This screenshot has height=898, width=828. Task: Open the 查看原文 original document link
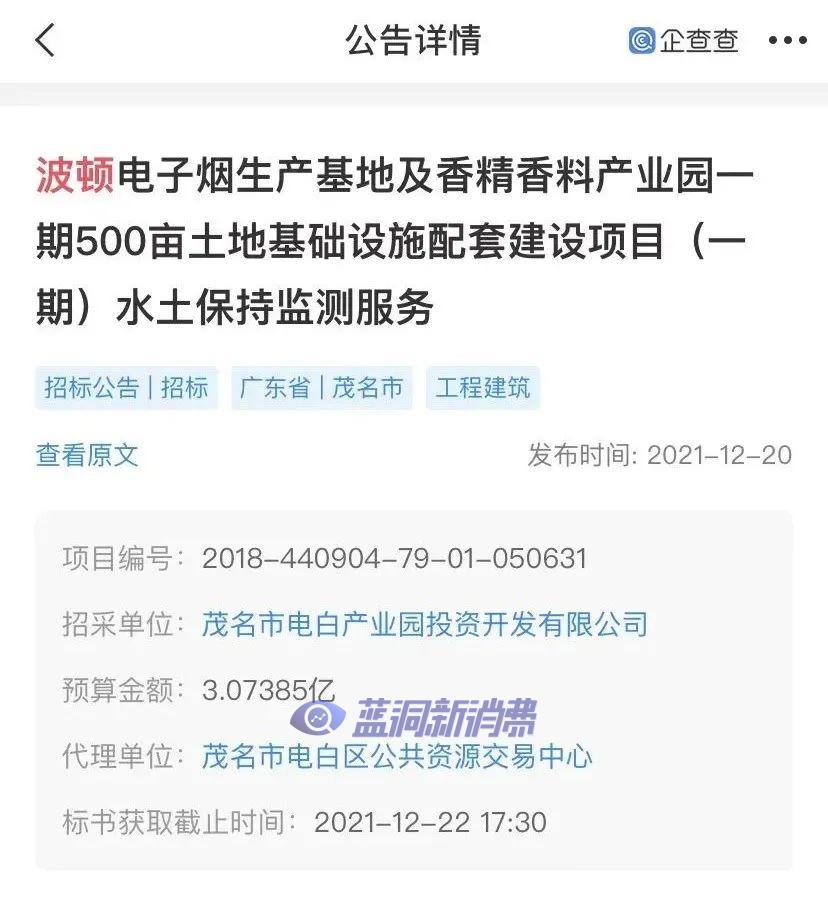point(87,456)
